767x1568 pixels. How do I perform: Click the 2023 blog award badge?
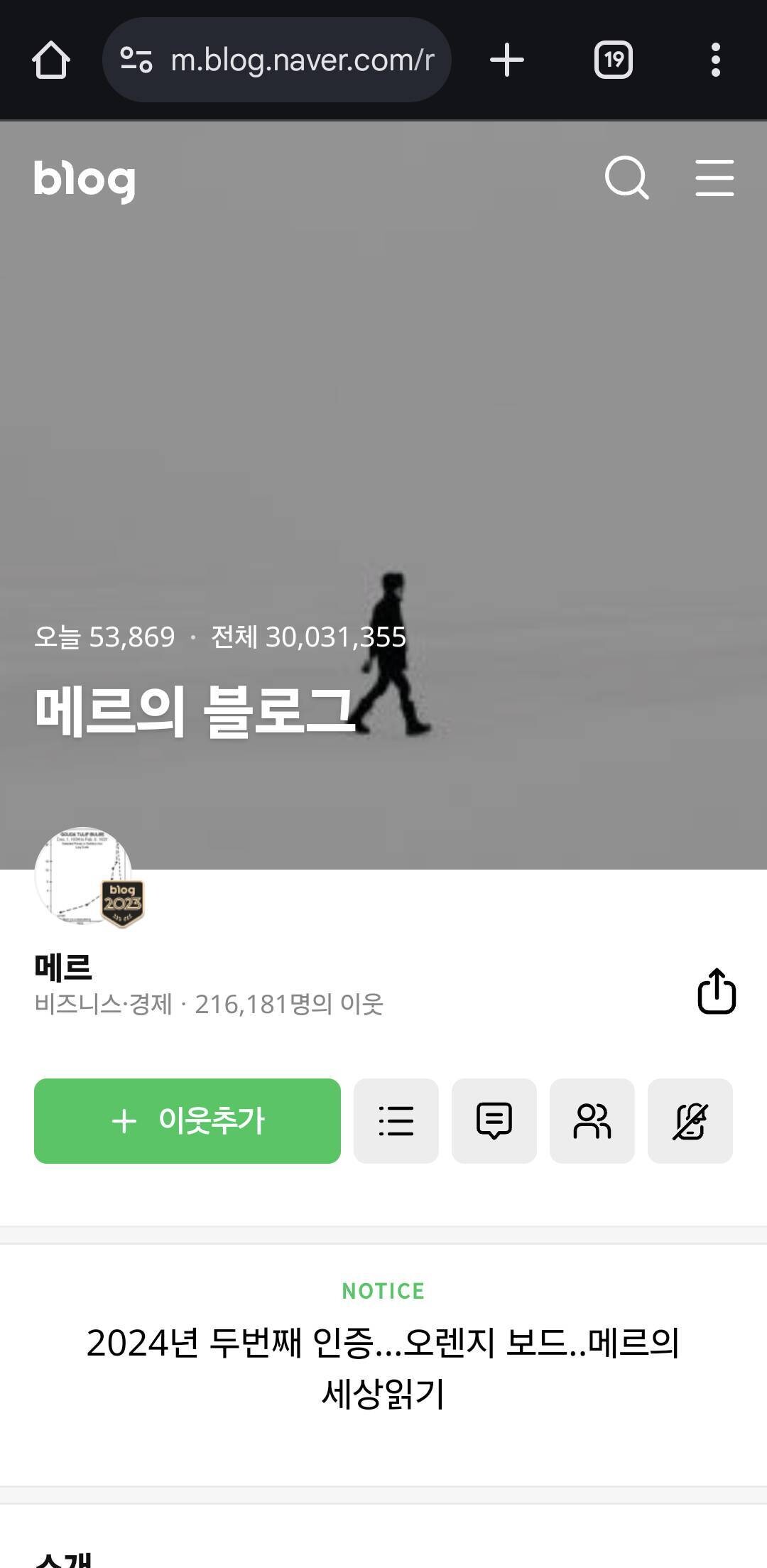pyautogui.click(x=121, y=901)
